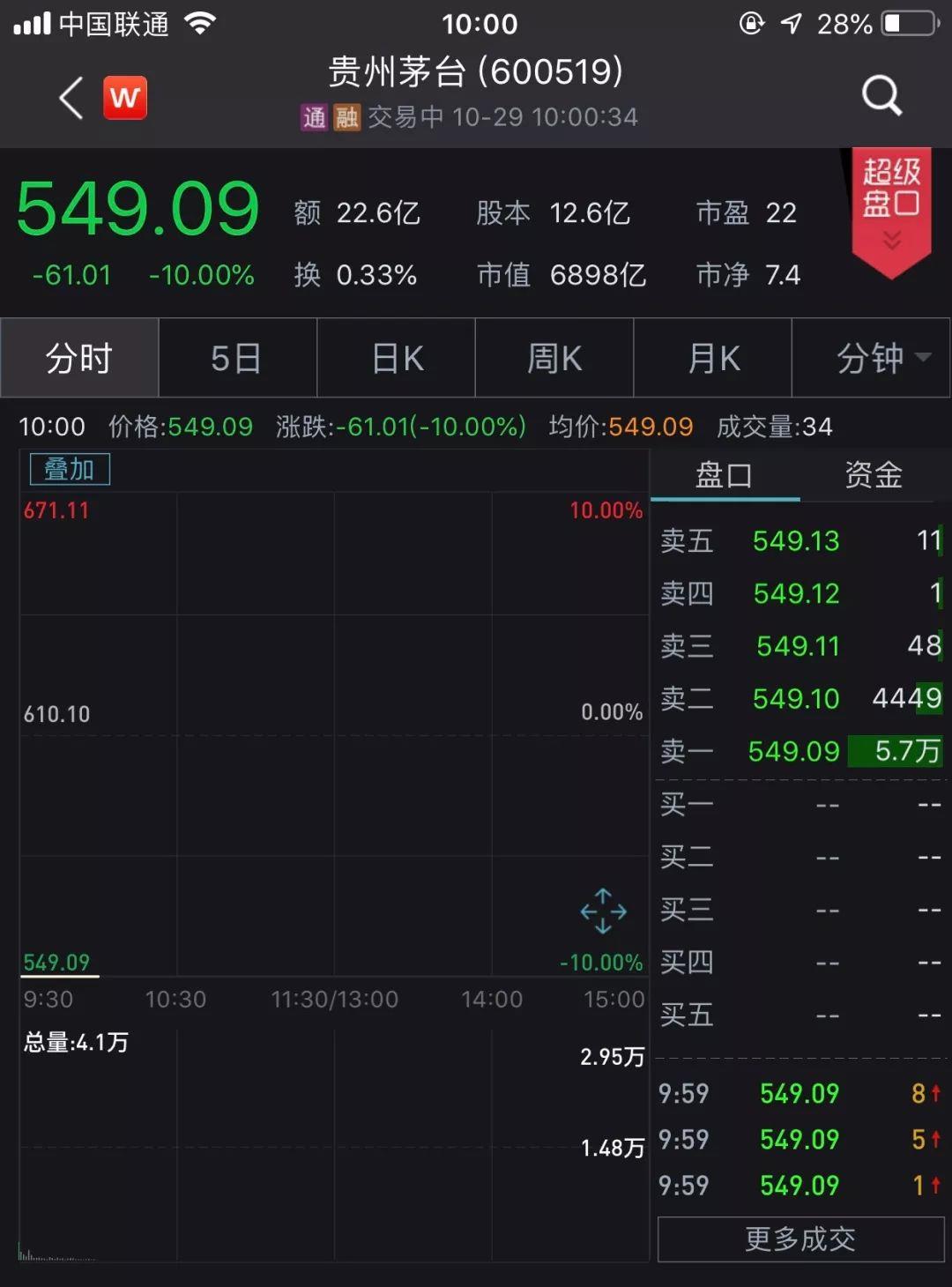
Task: Open 更多成交 to view more trades
Action: 800,1239
